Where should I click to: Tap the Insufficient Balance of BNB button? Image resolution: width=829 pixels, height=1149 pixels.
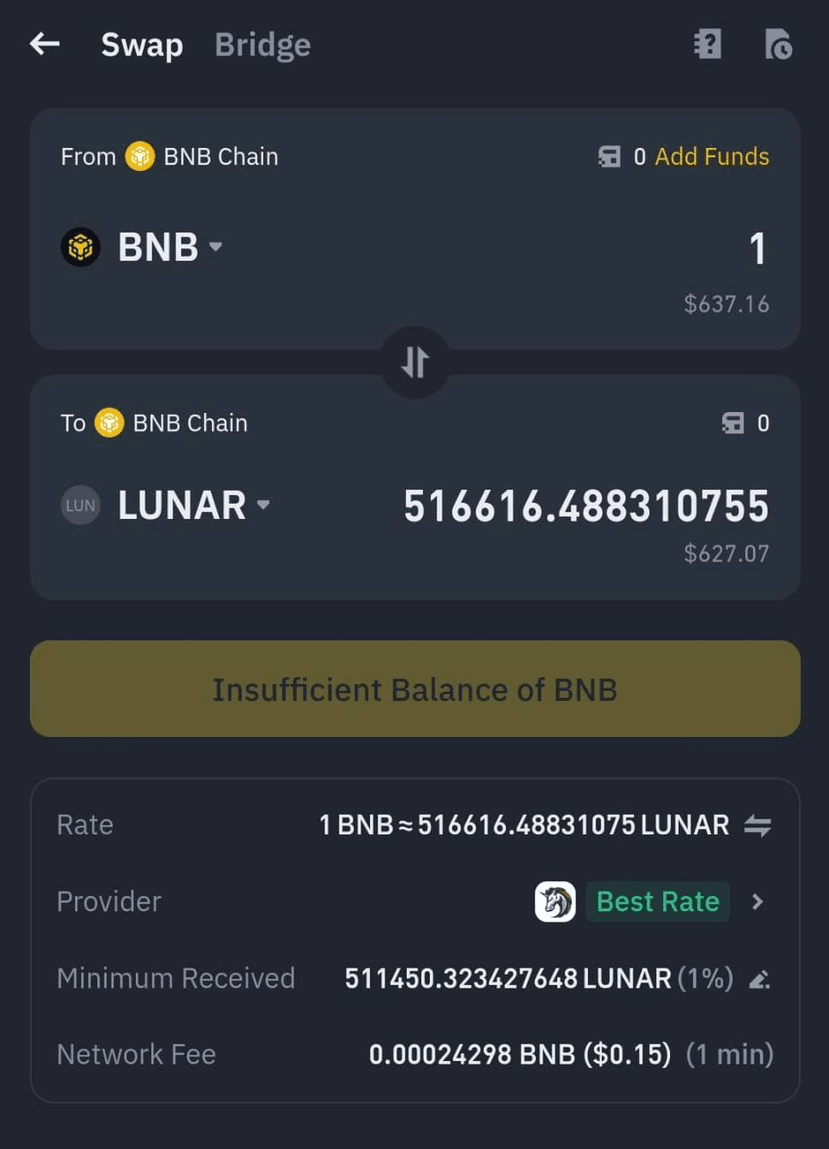click(x=415, y=689)
